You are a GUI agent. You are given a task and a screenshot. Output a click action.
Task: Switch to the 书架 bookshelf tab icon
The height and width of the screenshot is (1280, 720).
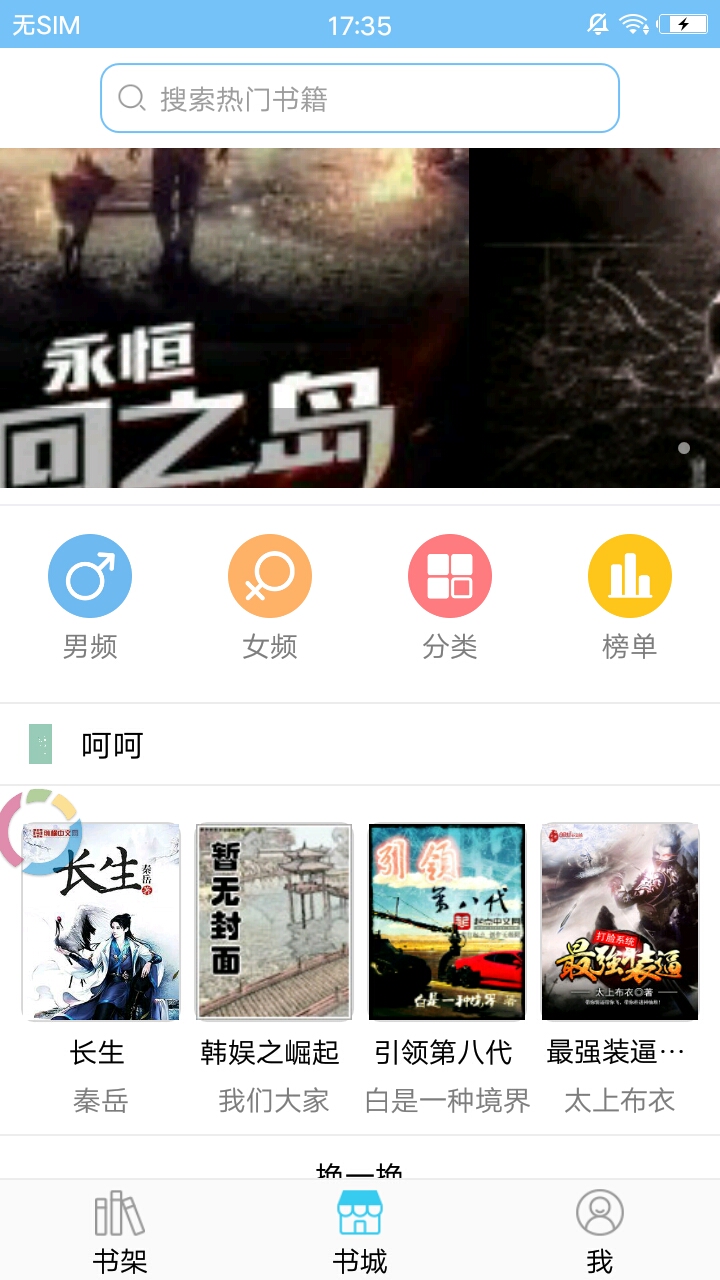119,1215
